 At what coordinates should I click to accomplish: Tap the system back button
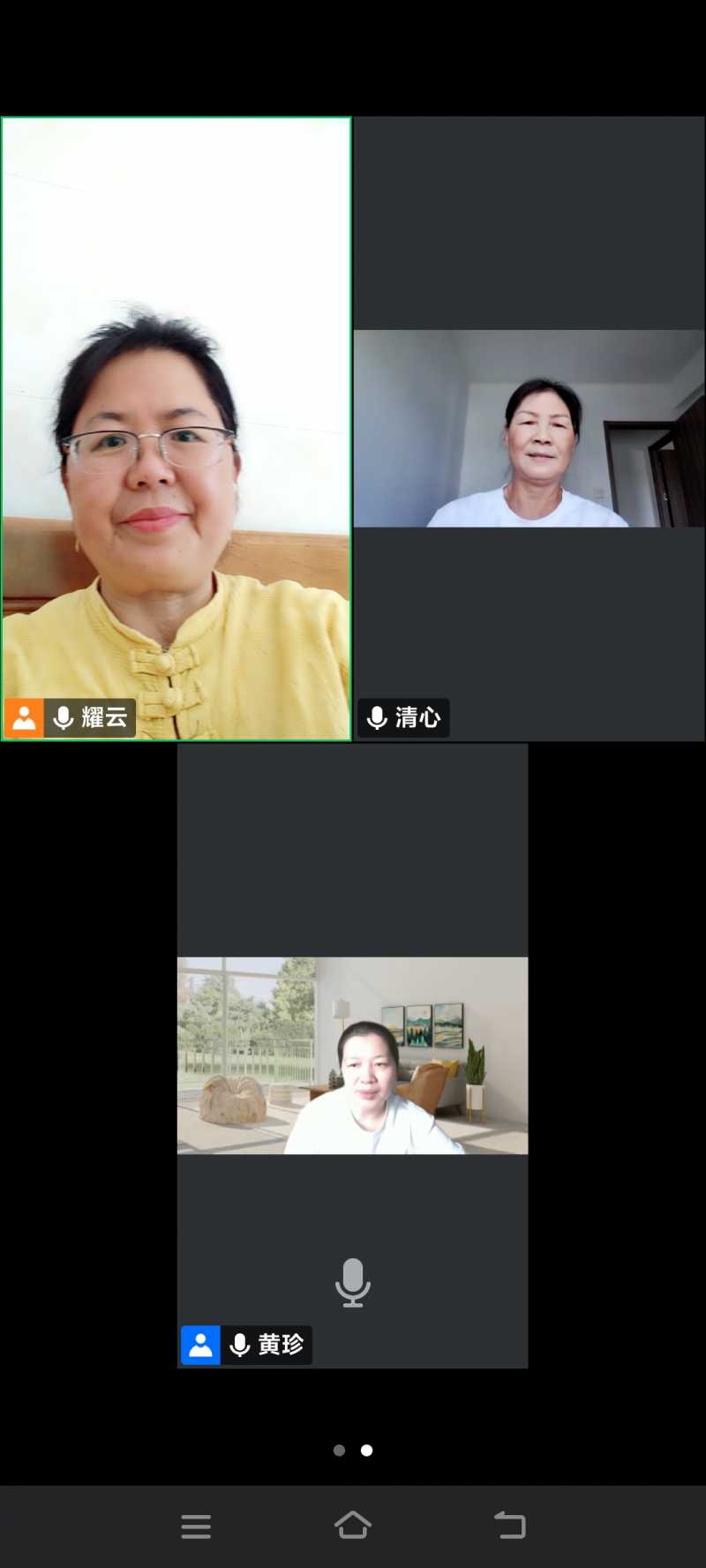[x=509, y=1526]
